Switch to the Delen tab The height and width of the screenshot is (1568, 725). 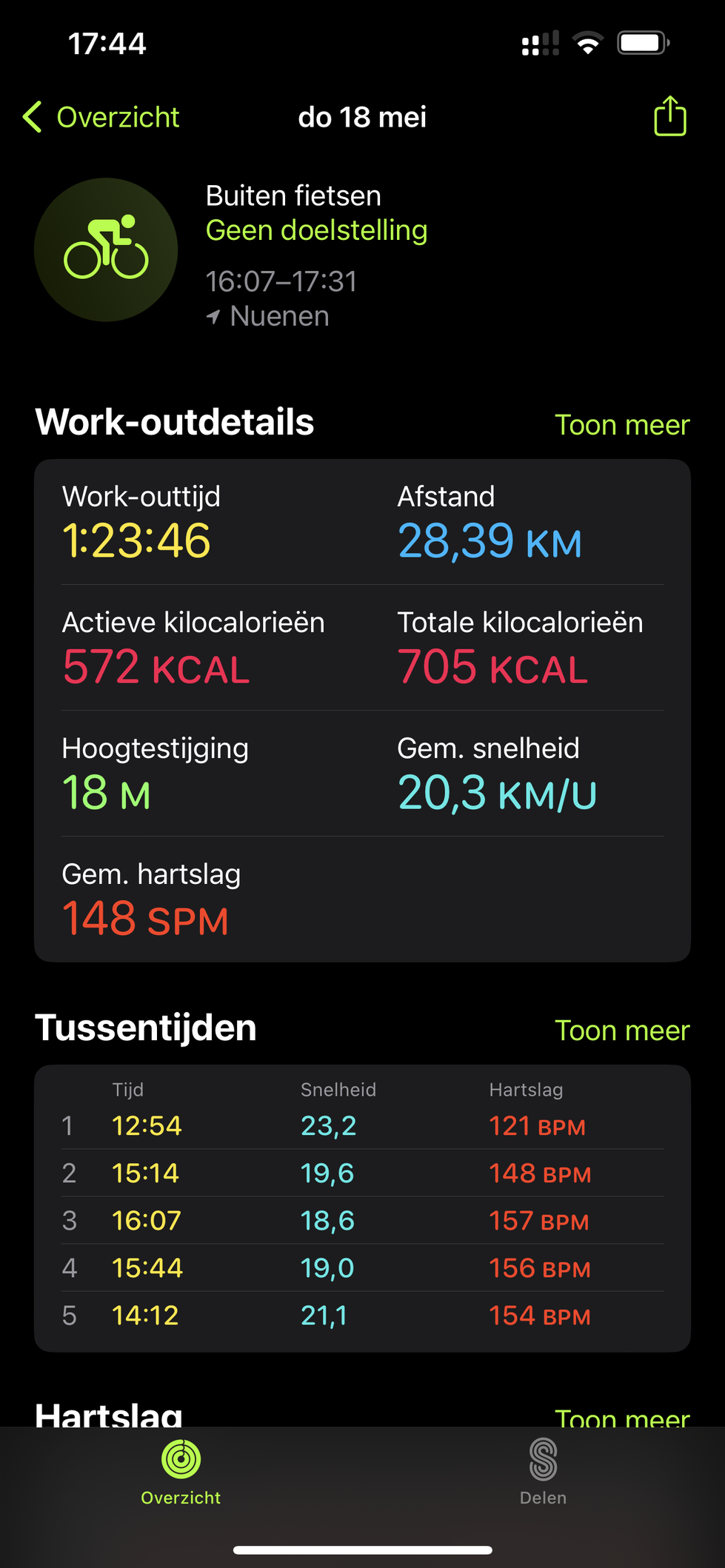pyautogui.click(x=543, y=1472)
